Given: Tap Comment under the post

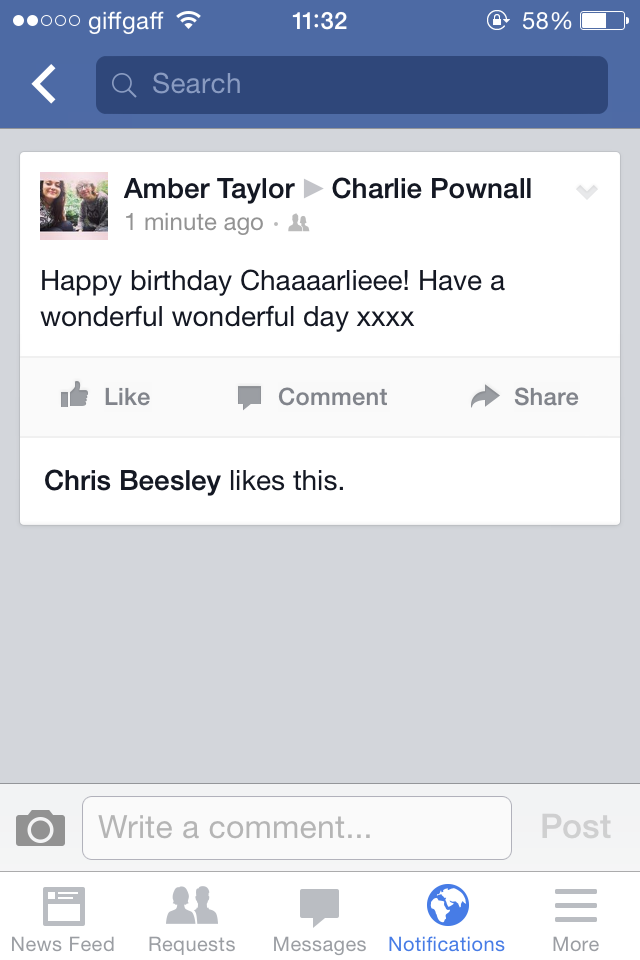Looking at the screenshot, I should click(312, 397).
